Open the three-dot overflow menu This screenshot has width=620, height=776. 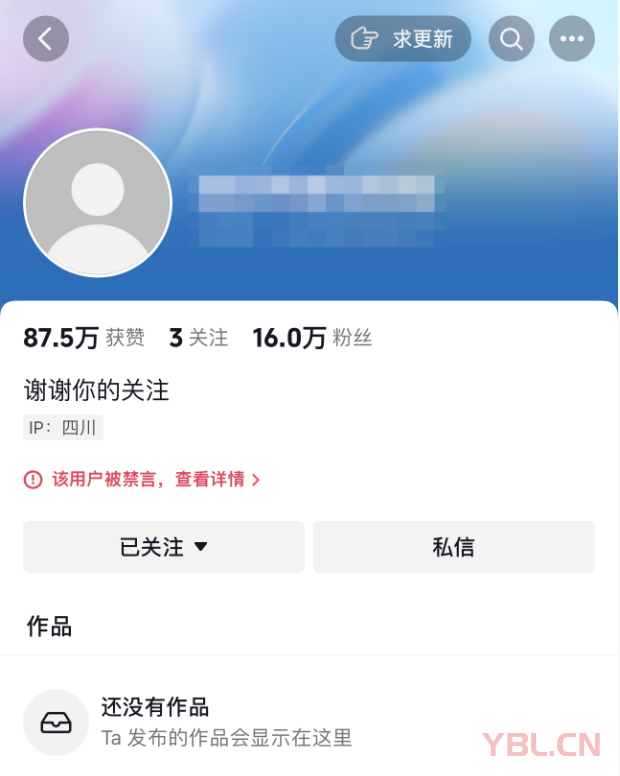572,39
